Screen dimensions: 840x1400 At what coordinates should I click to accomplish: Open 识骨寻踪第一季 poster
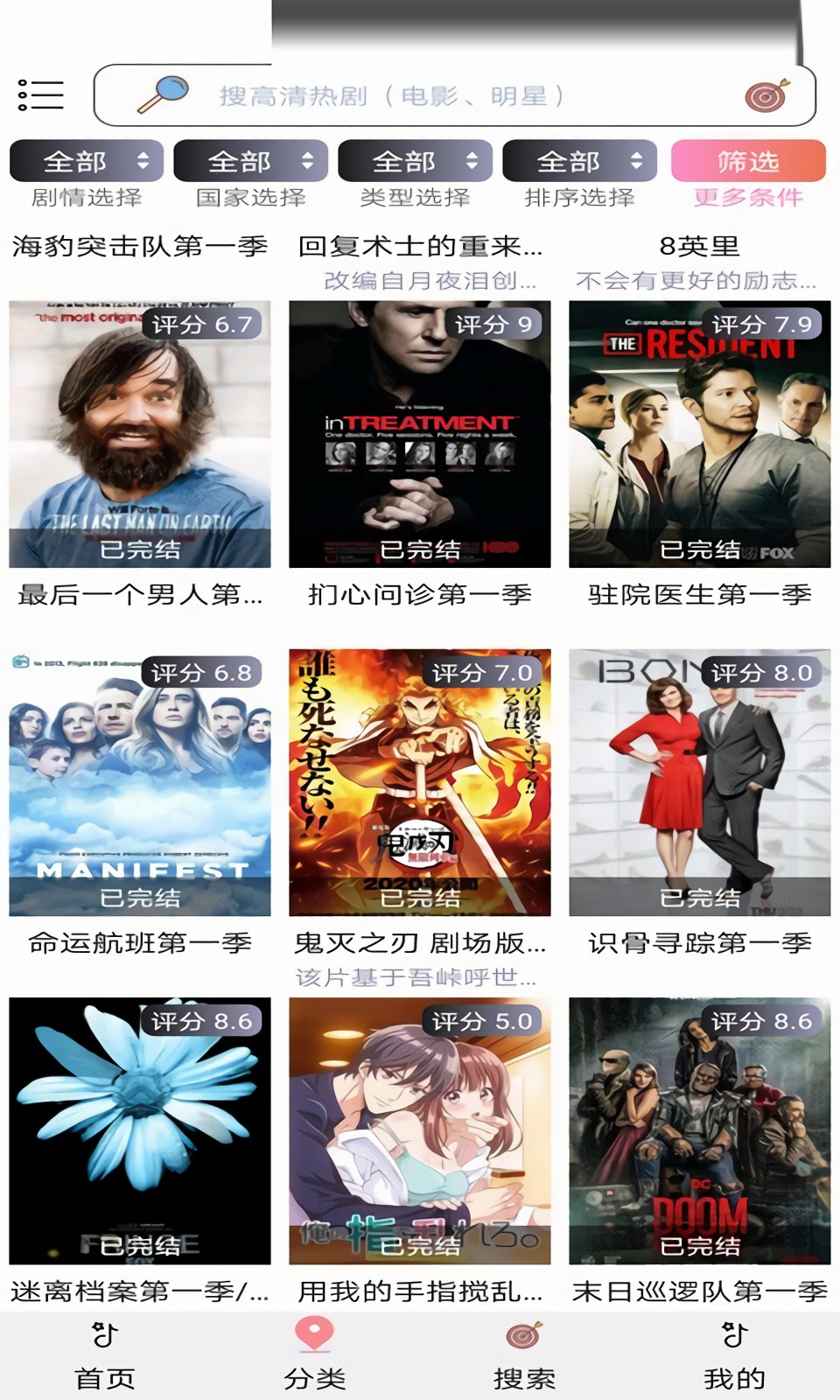pyautogui.click(x=700, y=782)
